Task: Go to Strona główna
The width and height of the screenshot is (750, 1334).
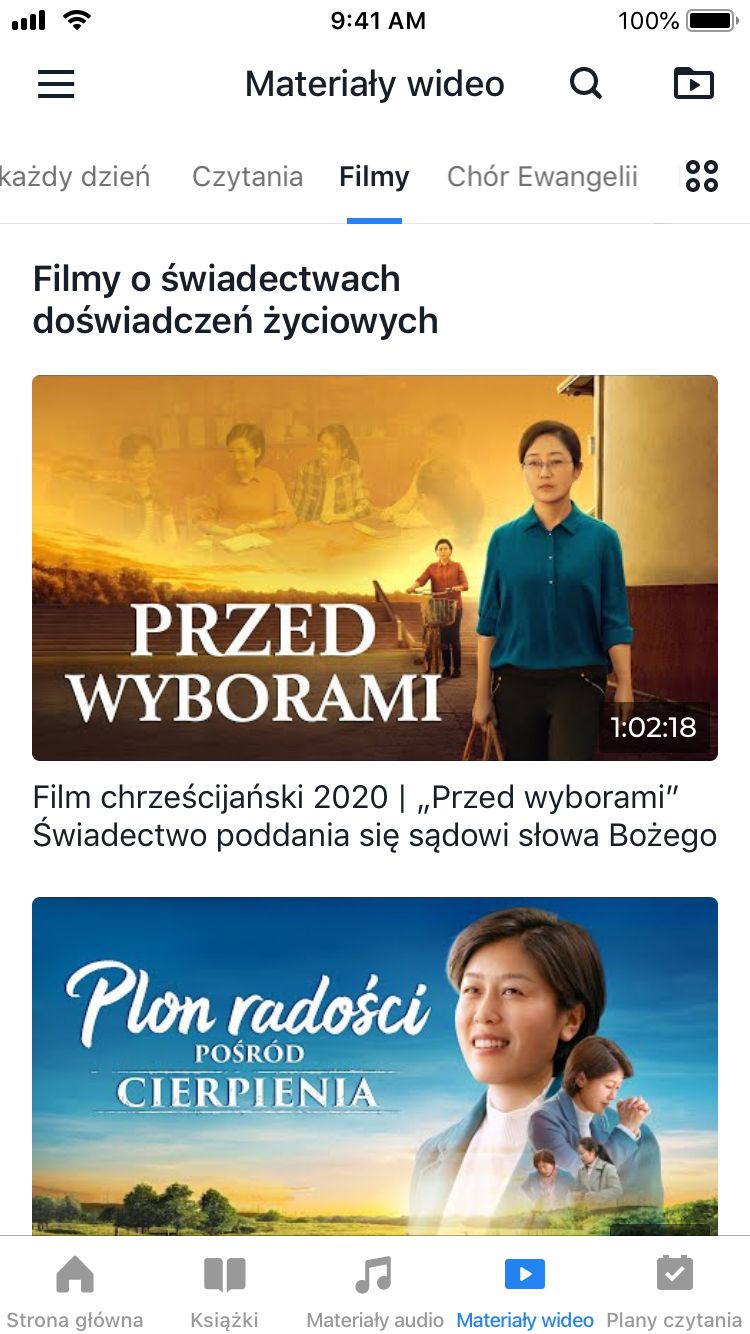Action: 75,1288
